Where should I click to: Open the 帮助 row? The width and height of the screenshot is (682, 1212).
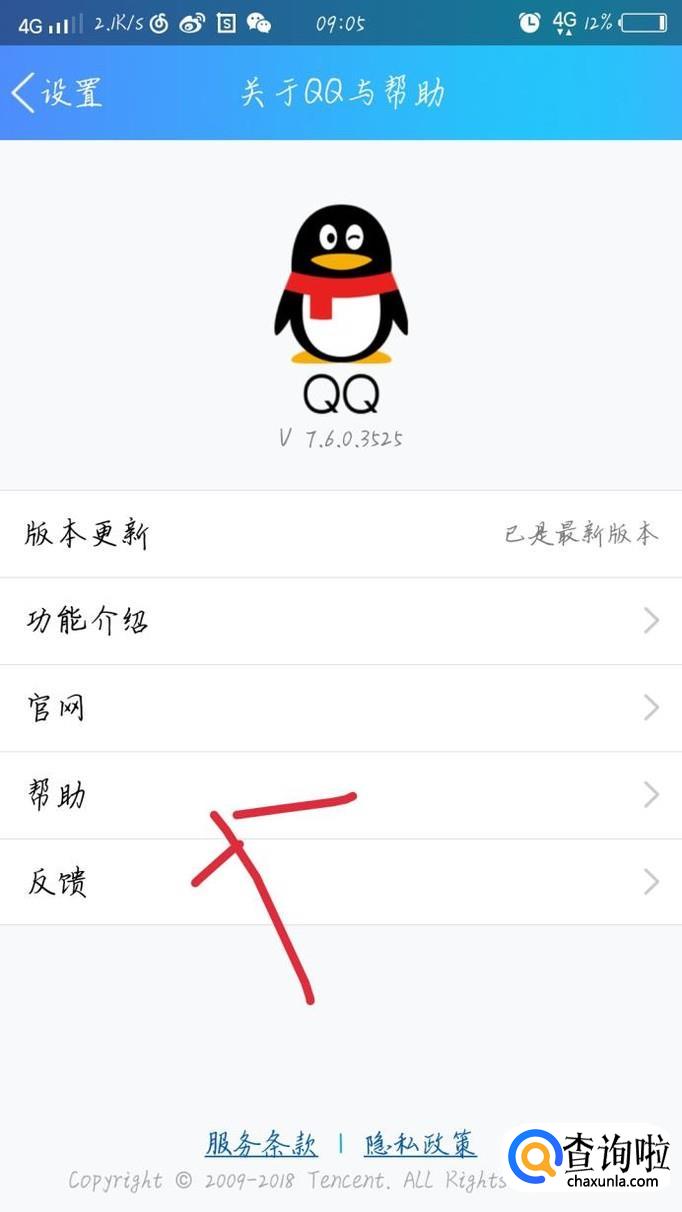tap(340, 795)
